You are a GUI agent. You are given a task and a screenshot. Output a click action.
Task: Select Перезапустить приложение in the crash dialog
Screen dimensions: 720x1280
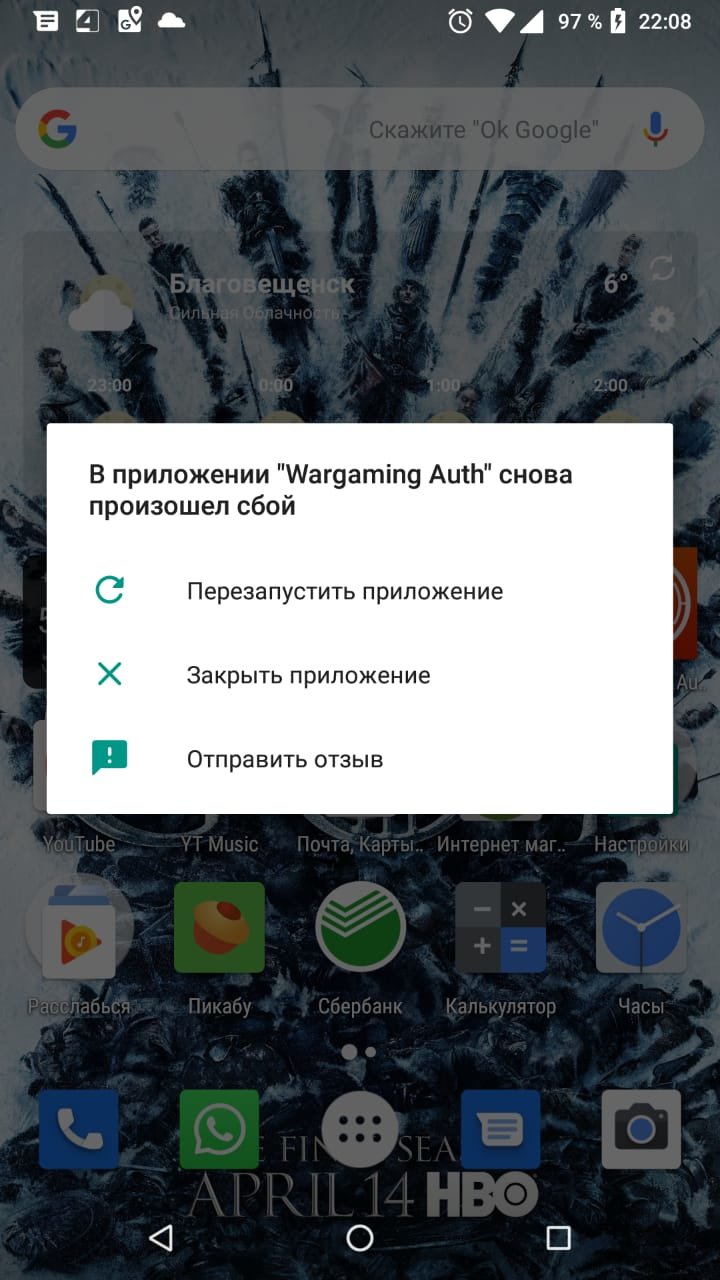[359, 591]
